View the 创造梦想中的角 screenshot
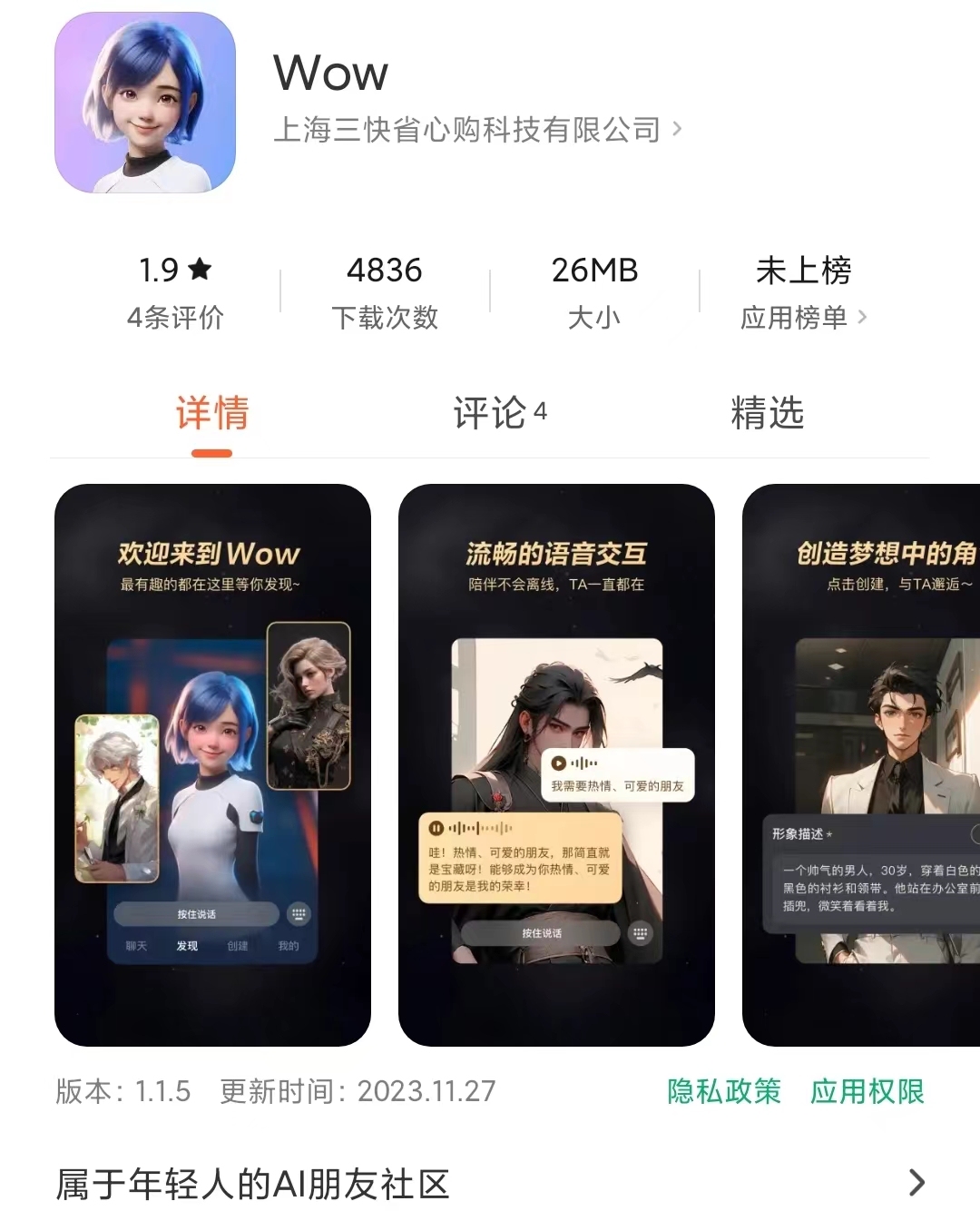Image resolution: width=980 pixels, height=1211 pixels. (x=862, y=764)
